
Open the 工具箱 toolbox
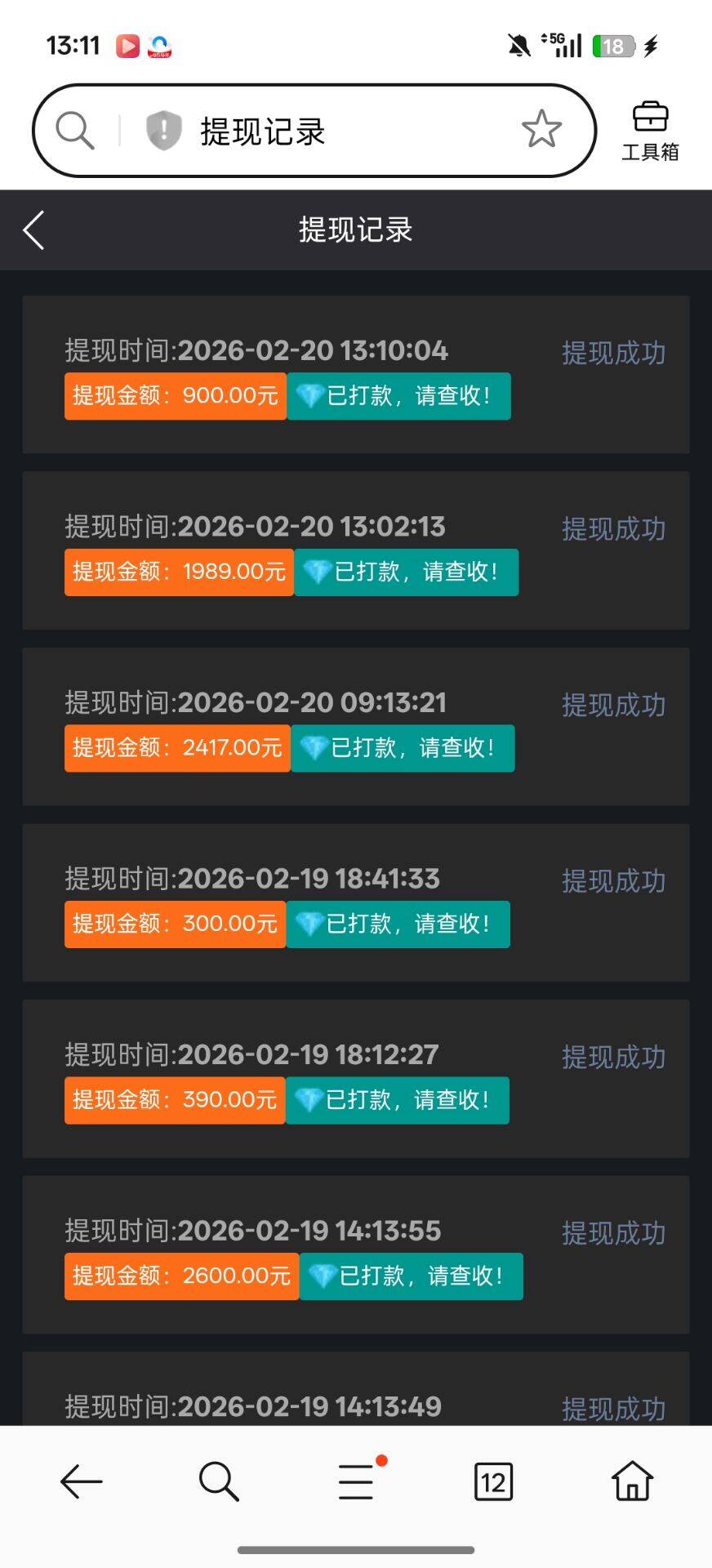[x=651, y=131]
